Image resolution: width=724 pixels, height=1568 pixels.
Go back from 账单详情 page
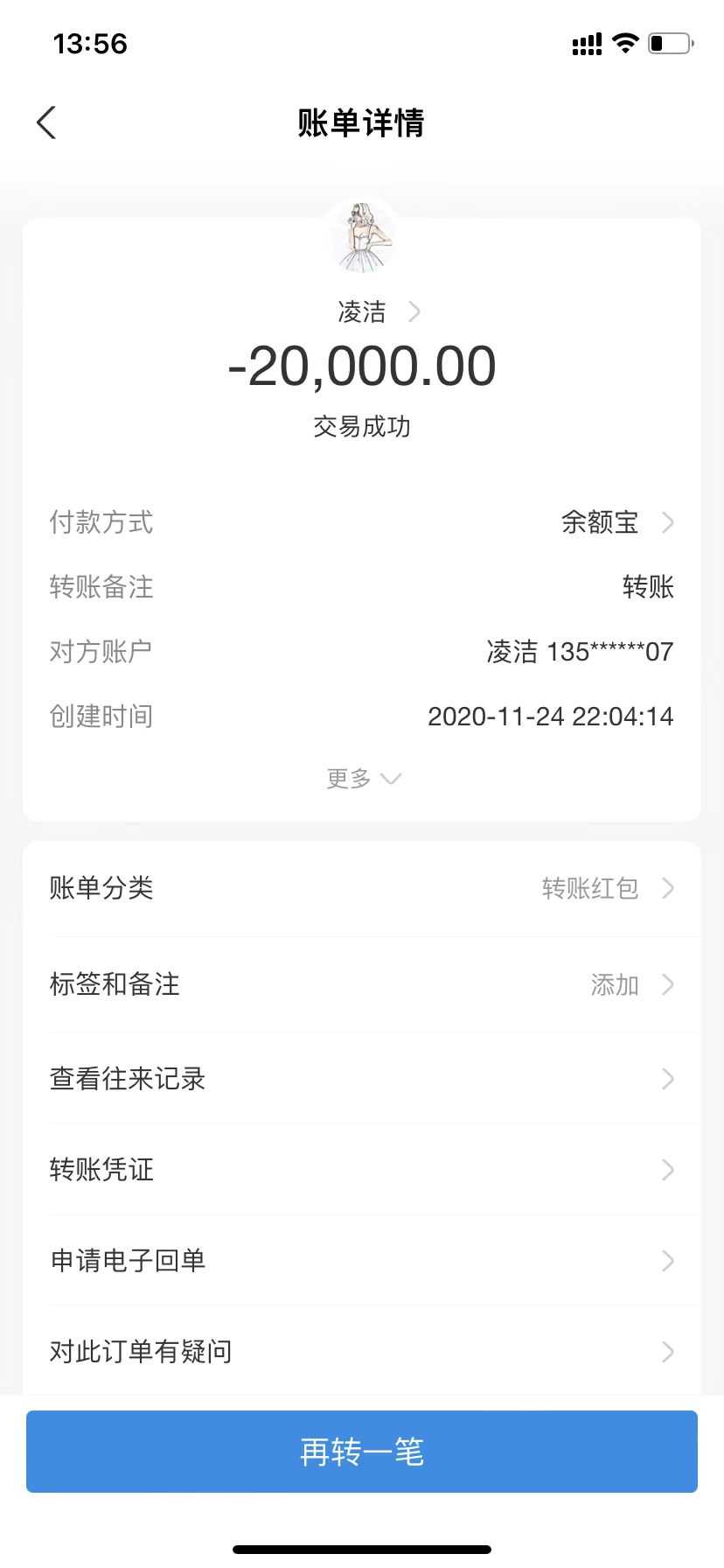click(46, 122)
